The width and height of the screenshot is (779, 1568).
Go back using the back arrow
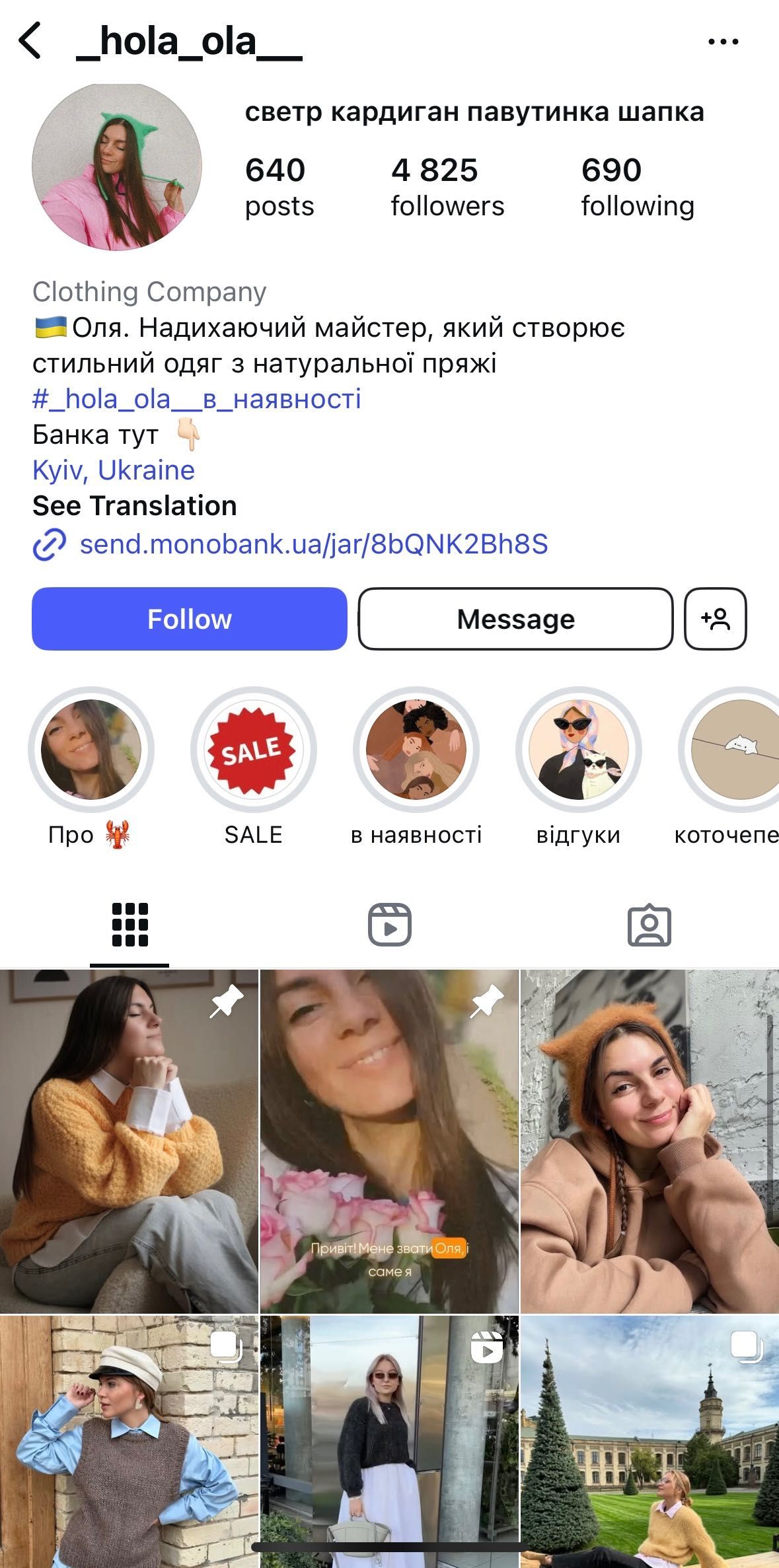[30, 41]
